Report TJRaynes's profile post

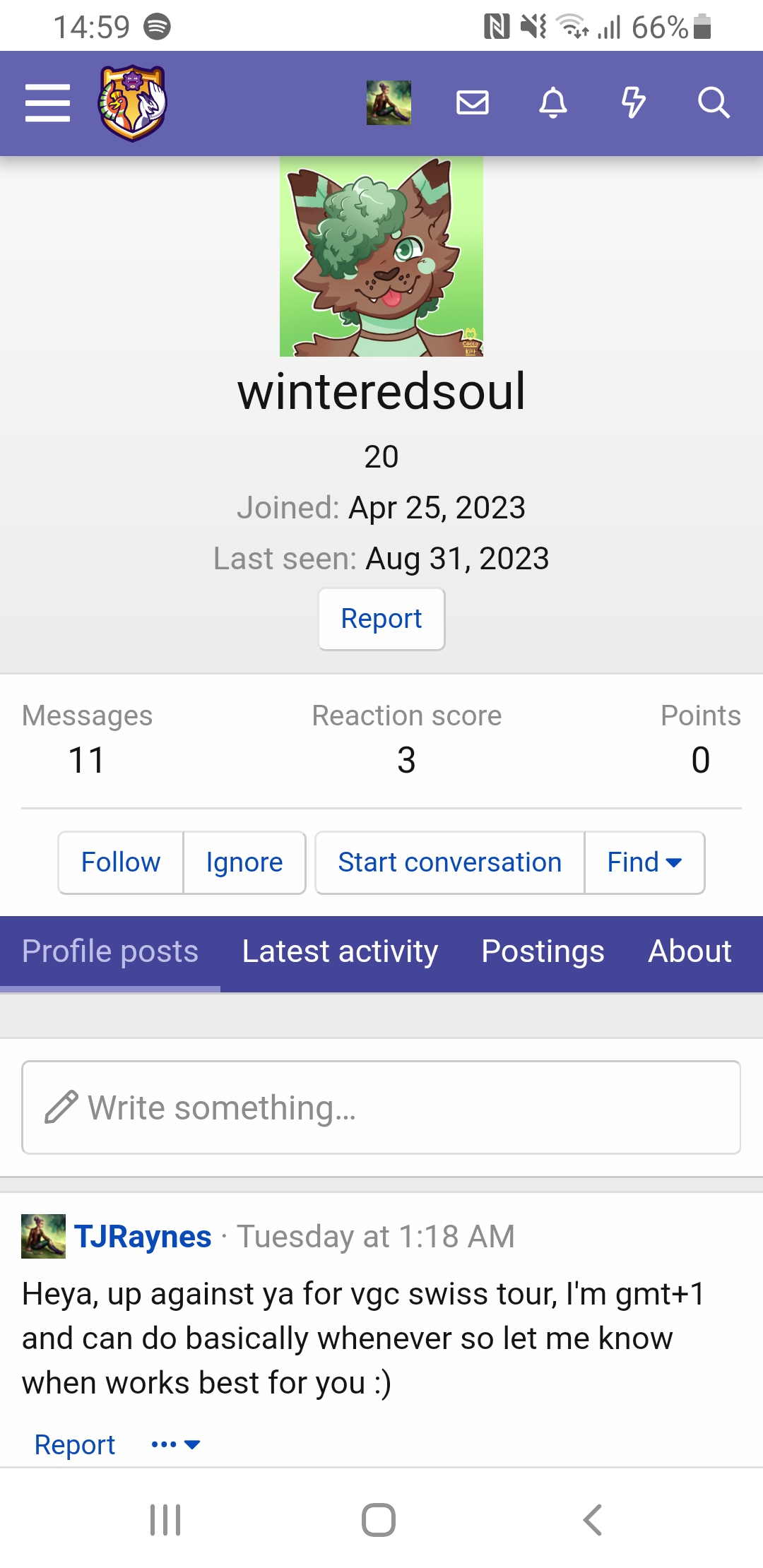[x=75, y=1445]
